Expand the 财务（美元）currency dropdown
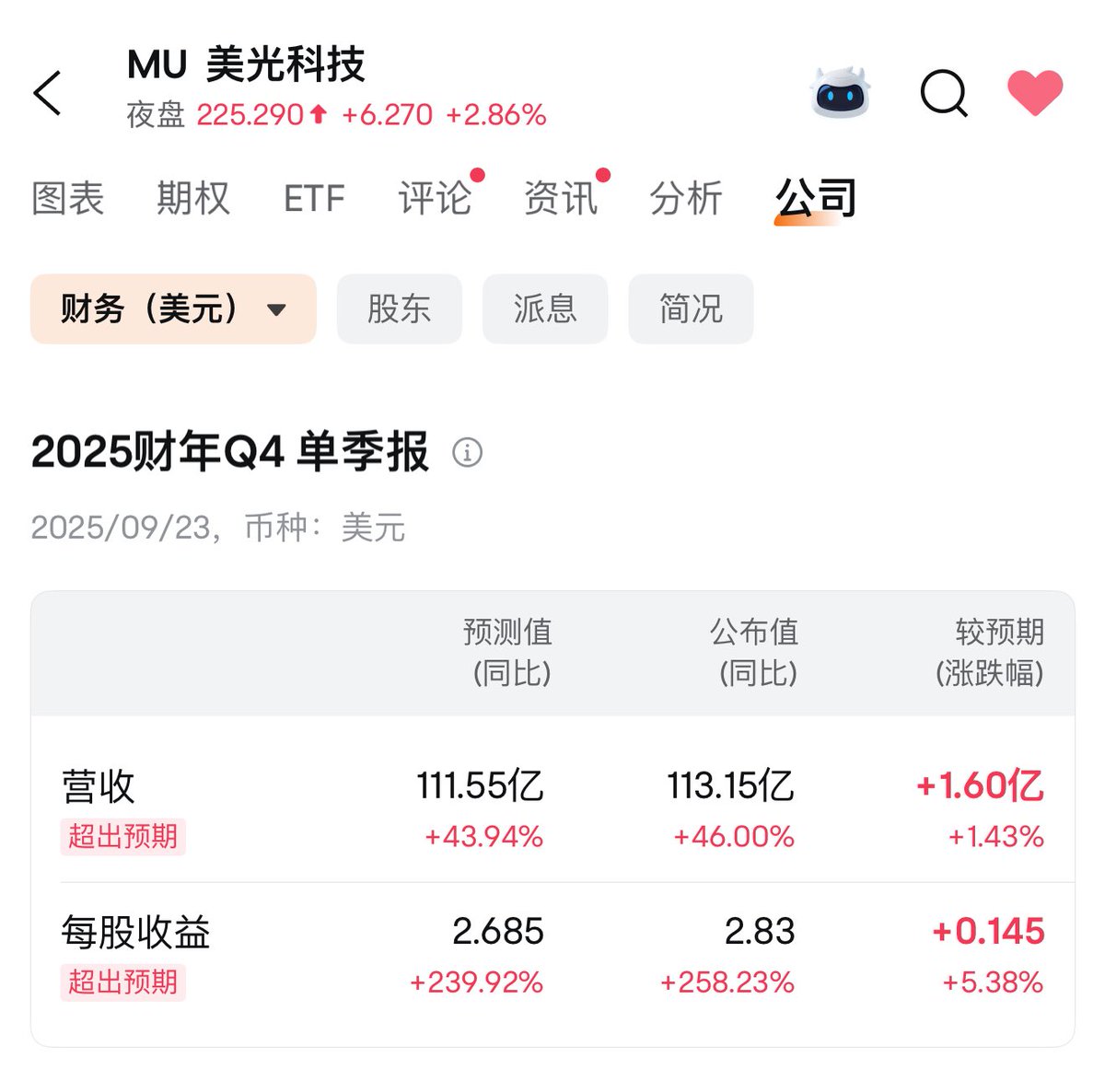Viewport: 1105px width, 1092px height. [x=173, y=309]
